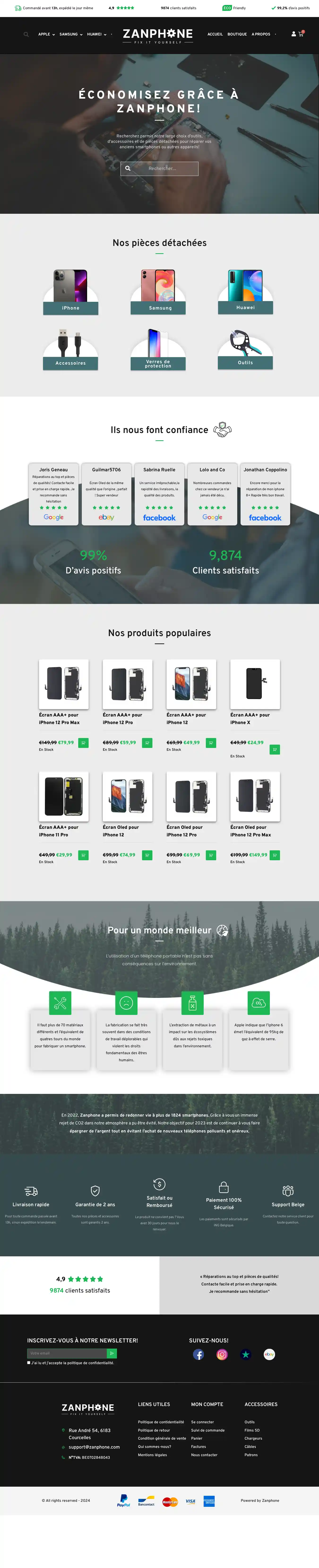Open the Huawei parts category
The width and height of the screenshot is (319, 1568).
pyautogui.click(x=245, y=292)
